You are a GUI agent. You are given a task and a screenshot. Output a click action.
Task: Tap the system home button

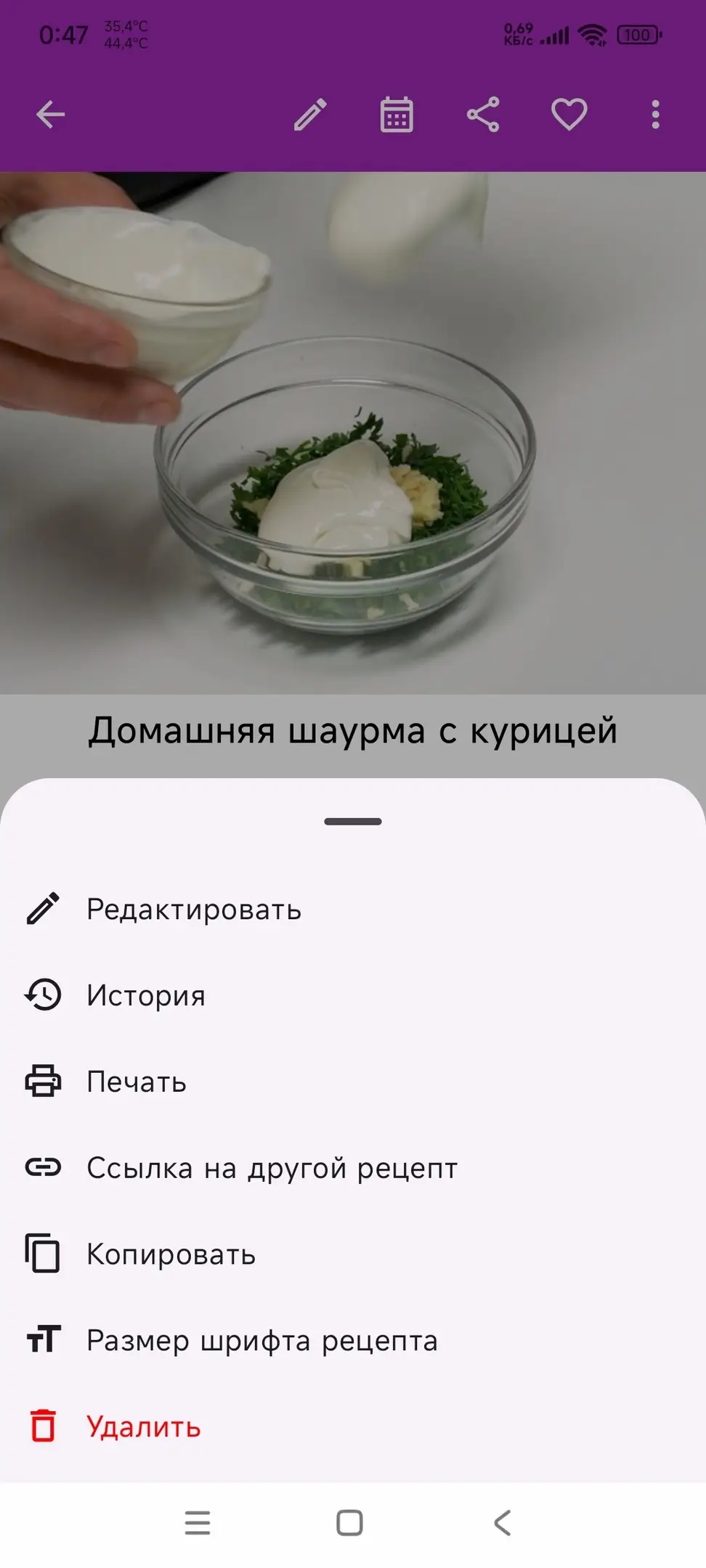pyautogui.click(x=349, y=1523)
